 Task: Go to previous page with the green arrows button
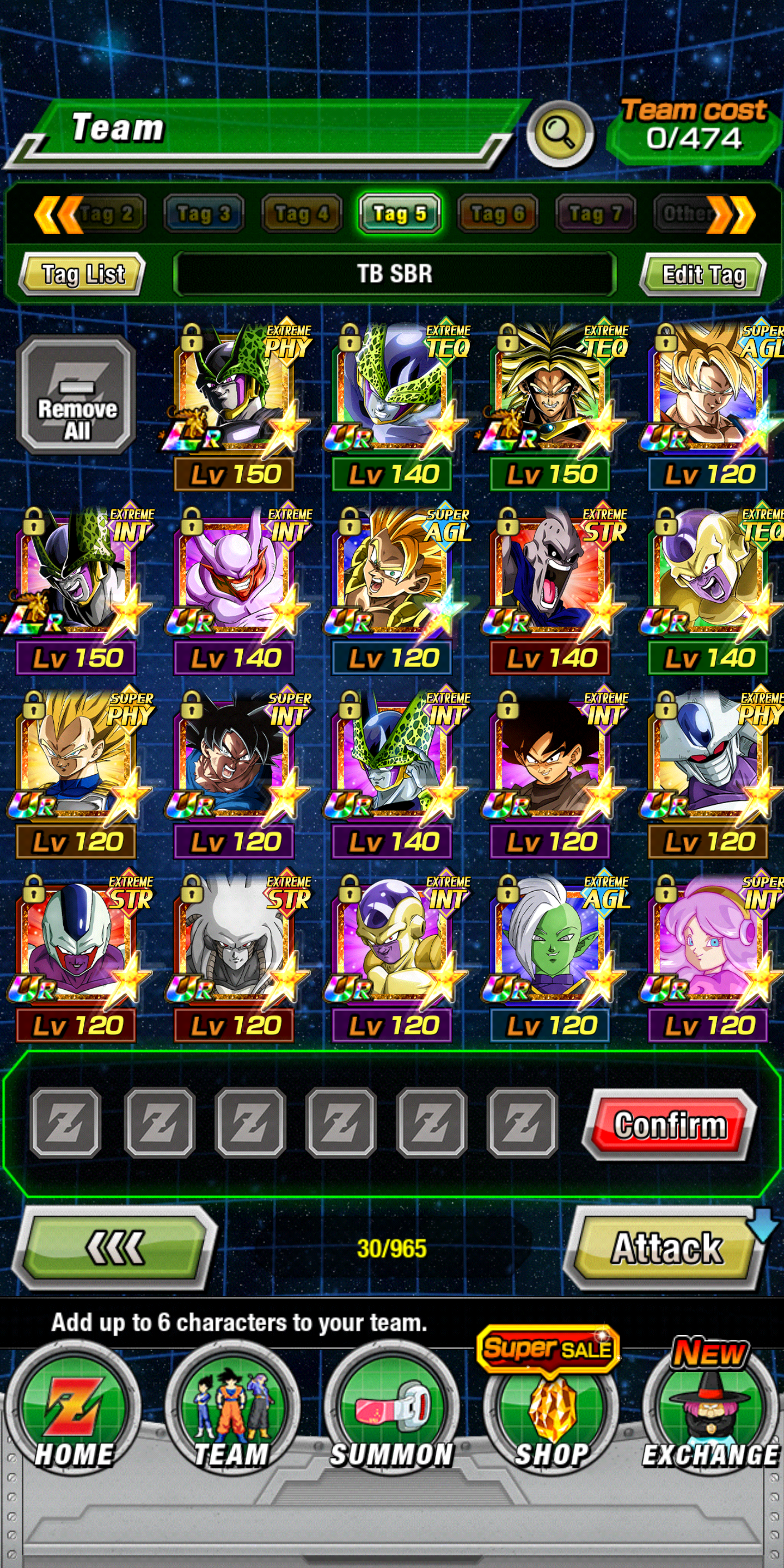click(114, 1247)
